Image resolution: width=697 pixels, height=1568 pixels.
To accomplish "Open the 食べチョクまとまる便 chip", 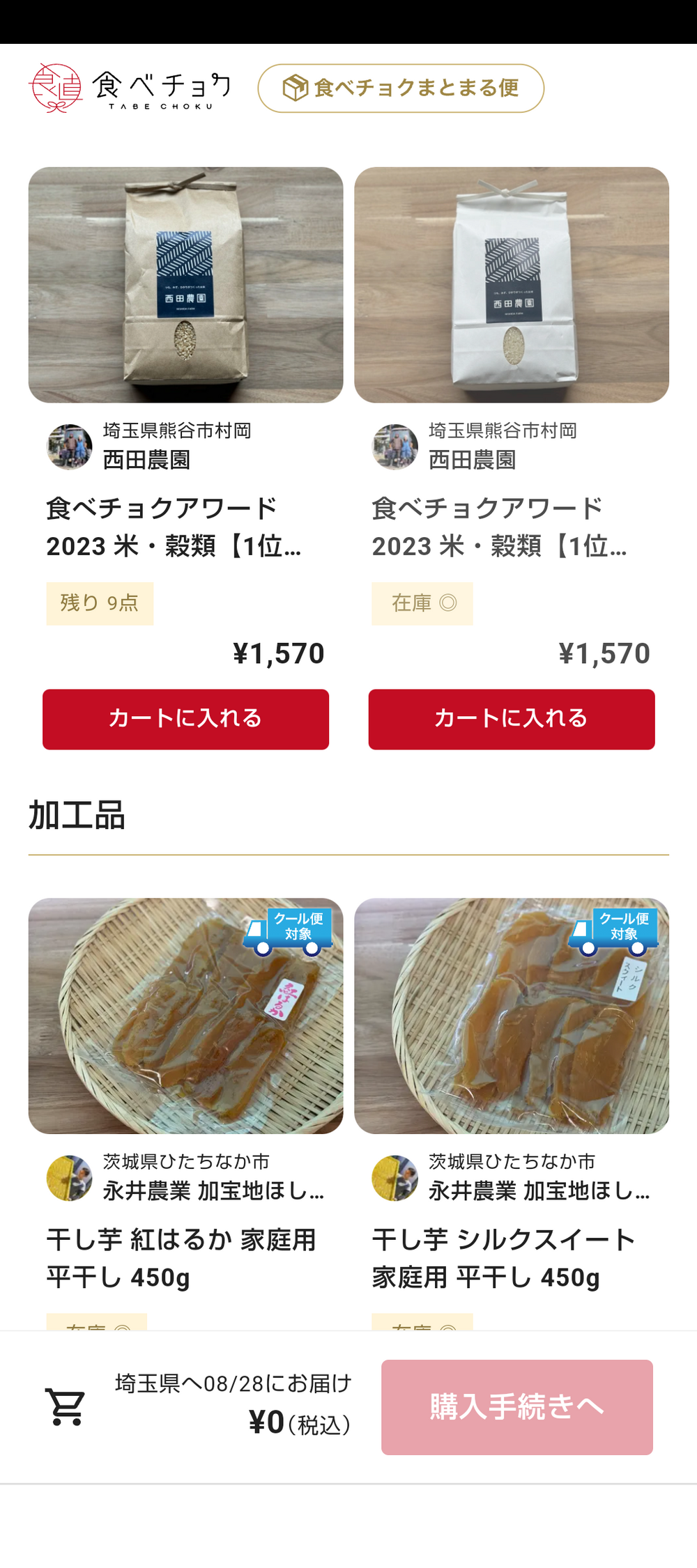I will [401, 88].
